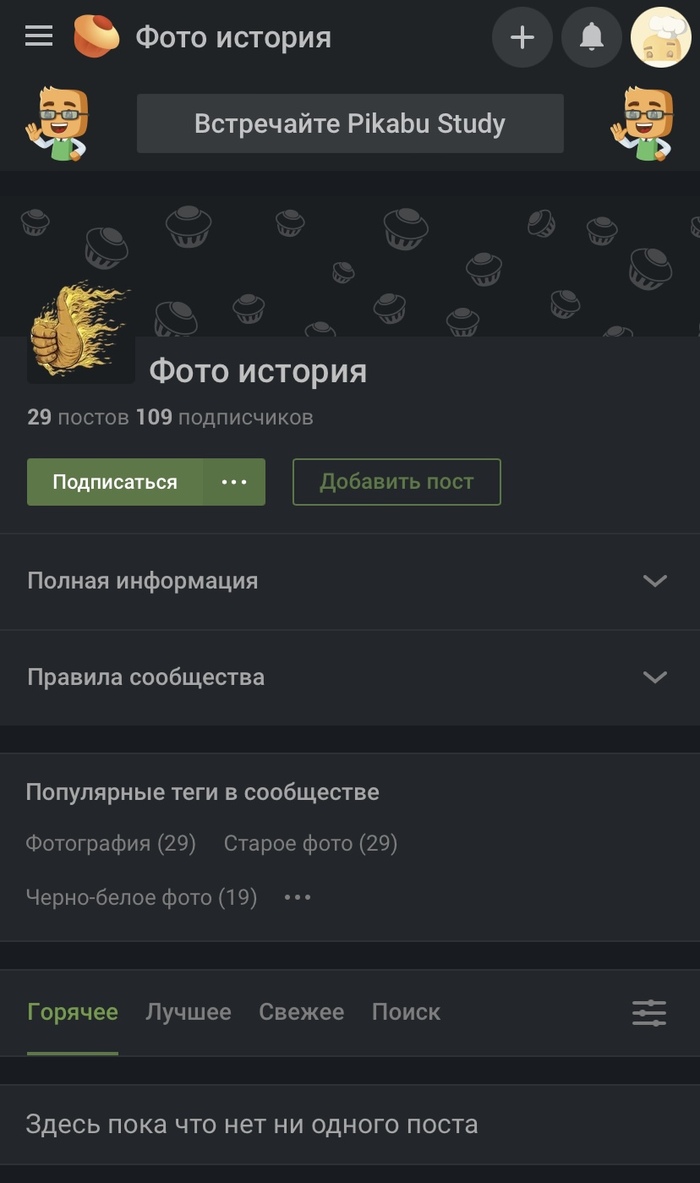Open the profile avatar
Screen dimensions: 700x1183
pos(661,38)
